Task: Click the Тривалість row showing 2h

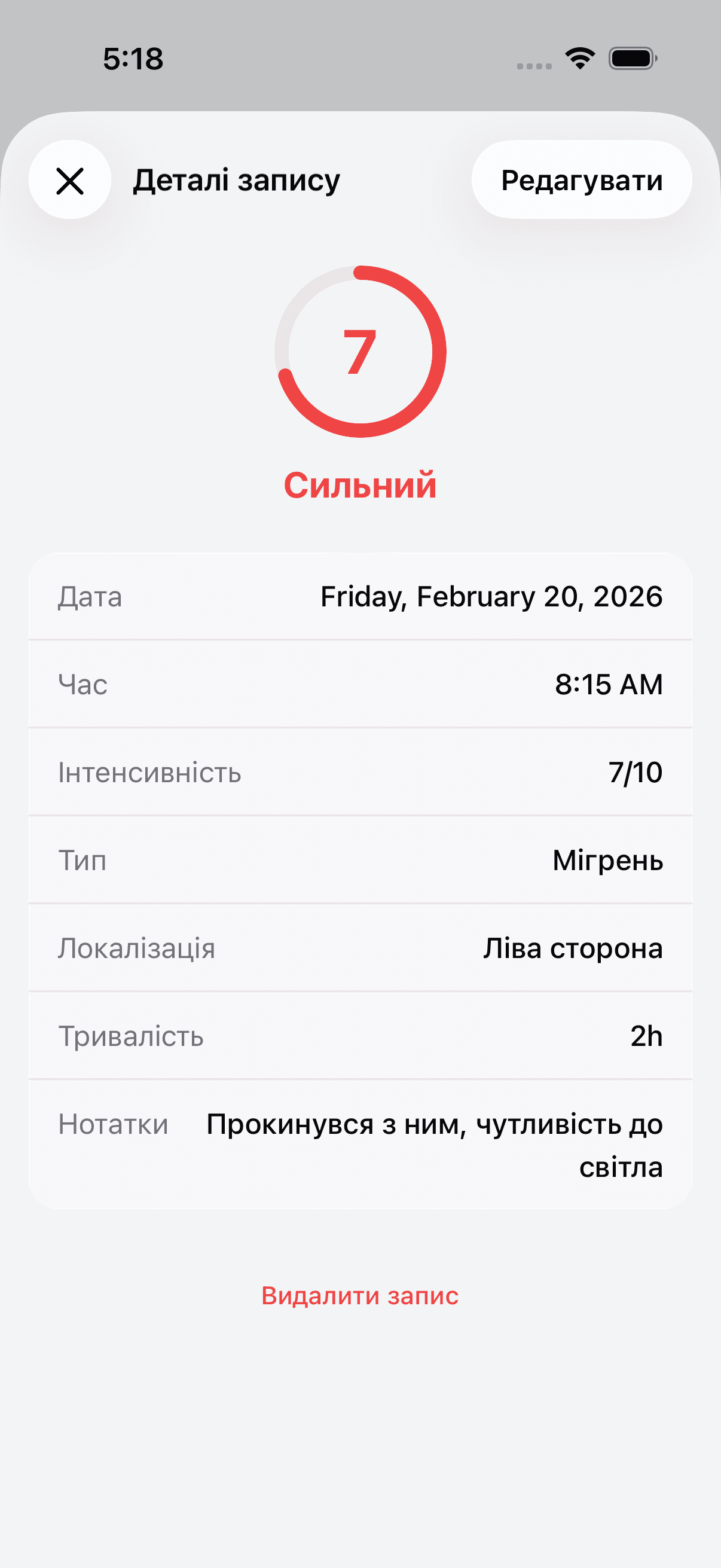Action: [360, 1035]
